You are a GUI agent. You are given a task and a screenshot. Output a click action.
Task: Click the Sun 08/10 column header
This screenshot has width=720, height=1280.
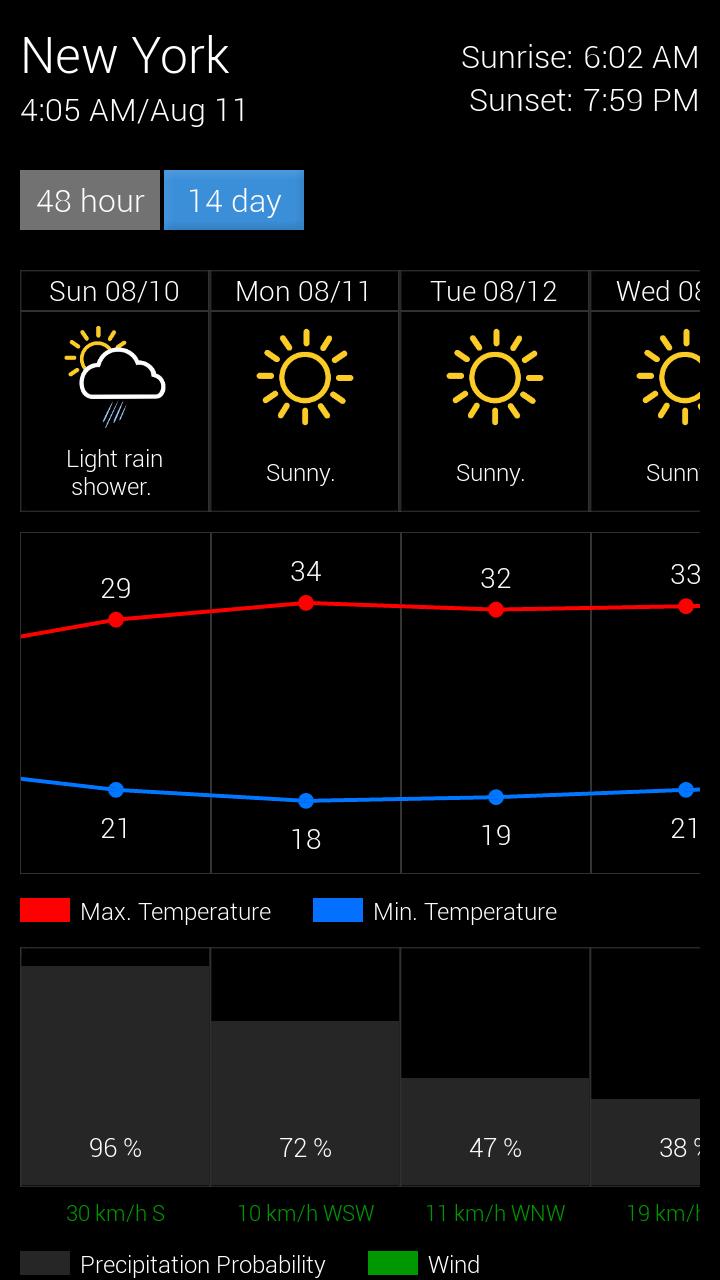(114, 291)
